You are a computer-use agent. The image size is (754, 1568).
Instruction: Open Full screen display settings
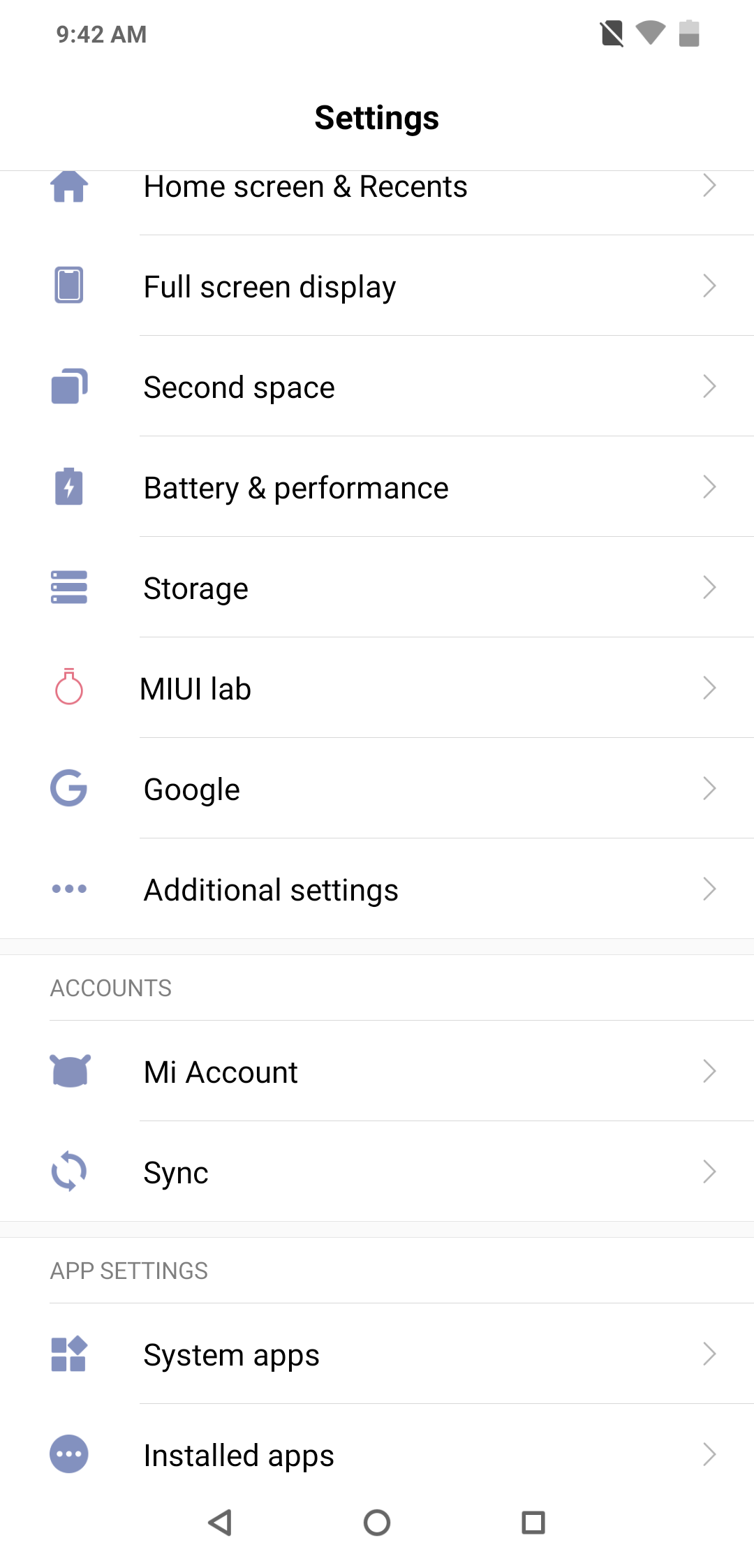click(x=377, y=286)
